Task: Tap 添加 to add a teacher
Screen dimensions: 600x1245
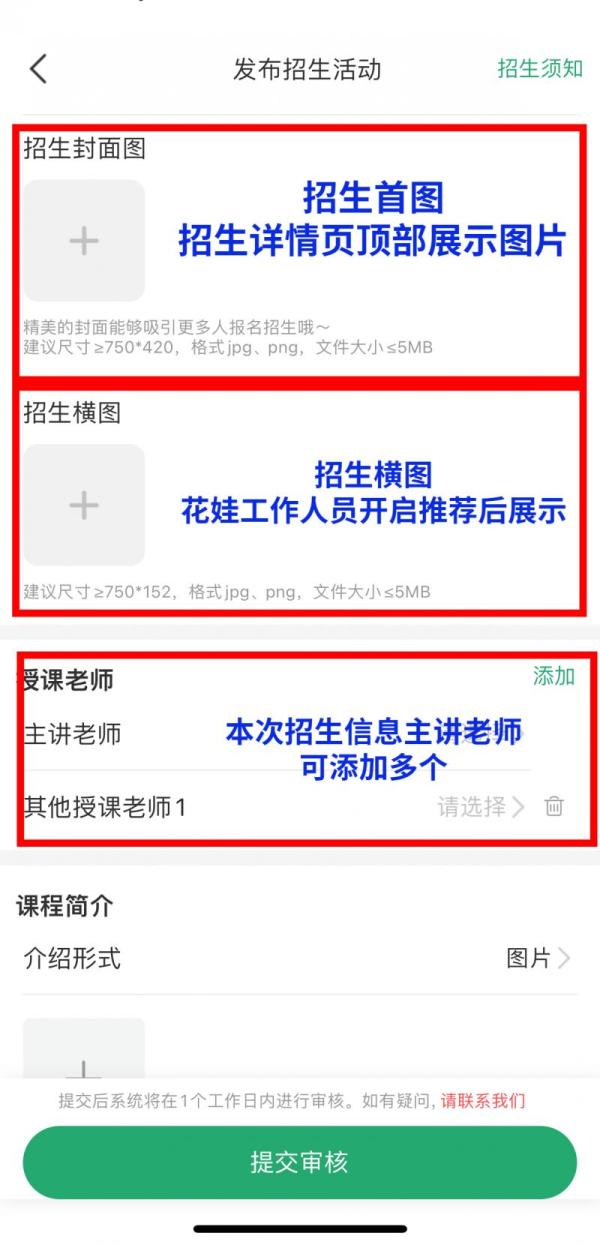Action: click(553, 676)
